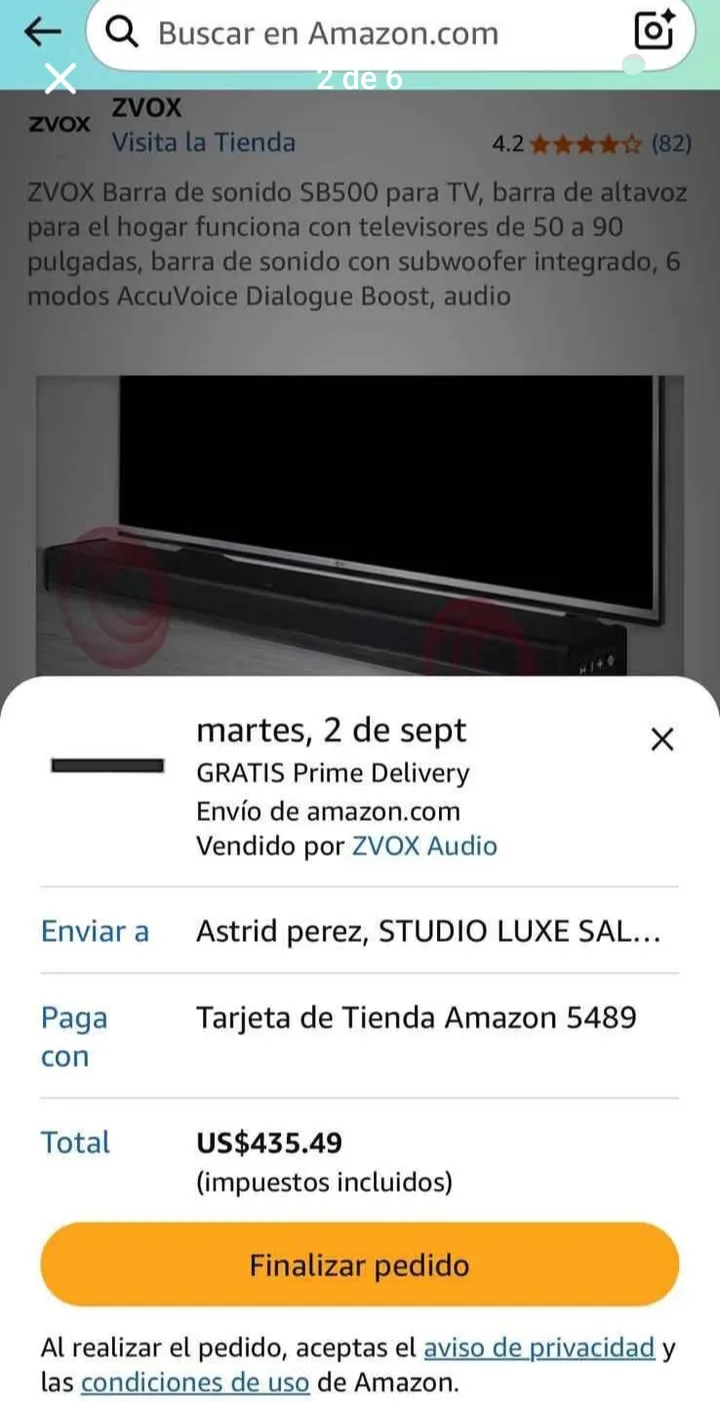Screen dimensions: 720x1402
Task: View the 82 customer ratings
Action: (671, 144)
